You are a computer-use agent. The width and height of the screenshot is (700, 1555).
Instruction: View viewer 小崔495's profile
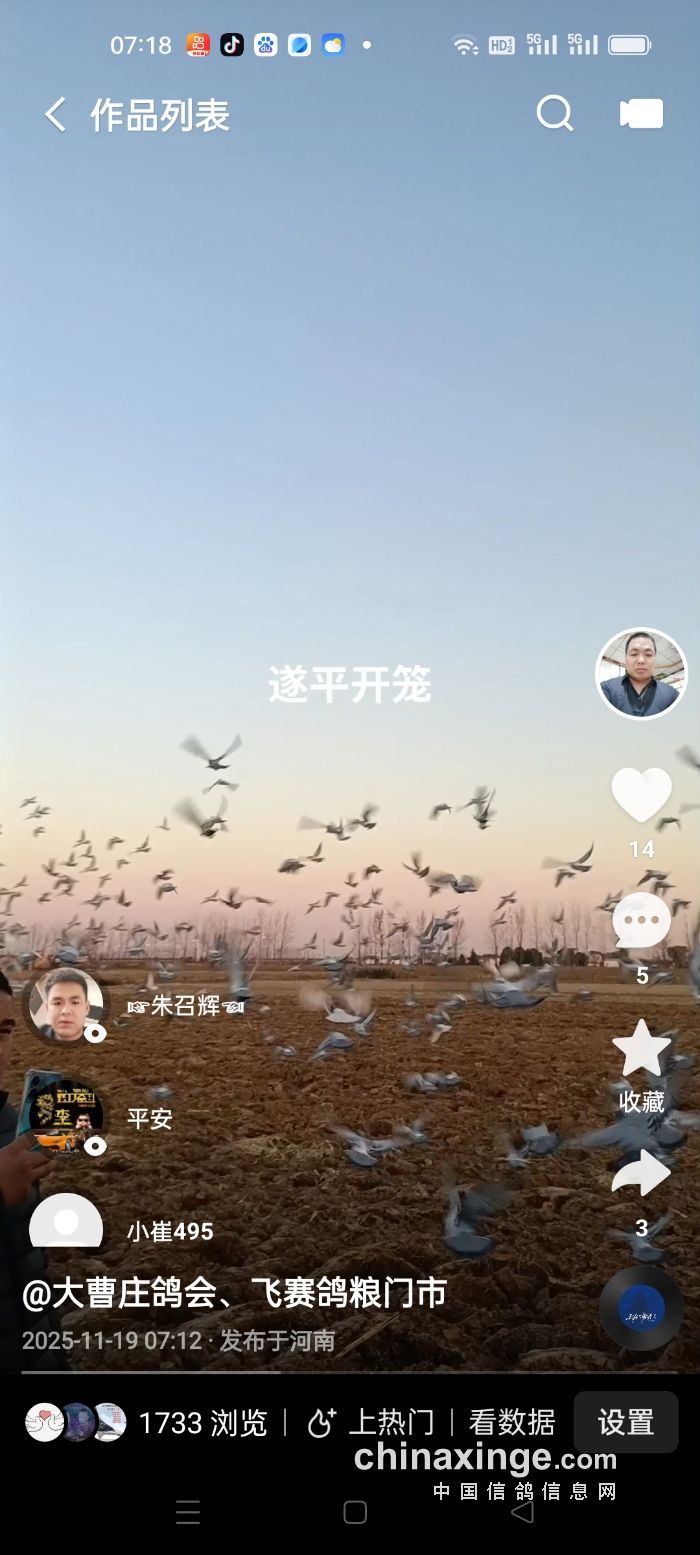click(x=66, y=1225)
